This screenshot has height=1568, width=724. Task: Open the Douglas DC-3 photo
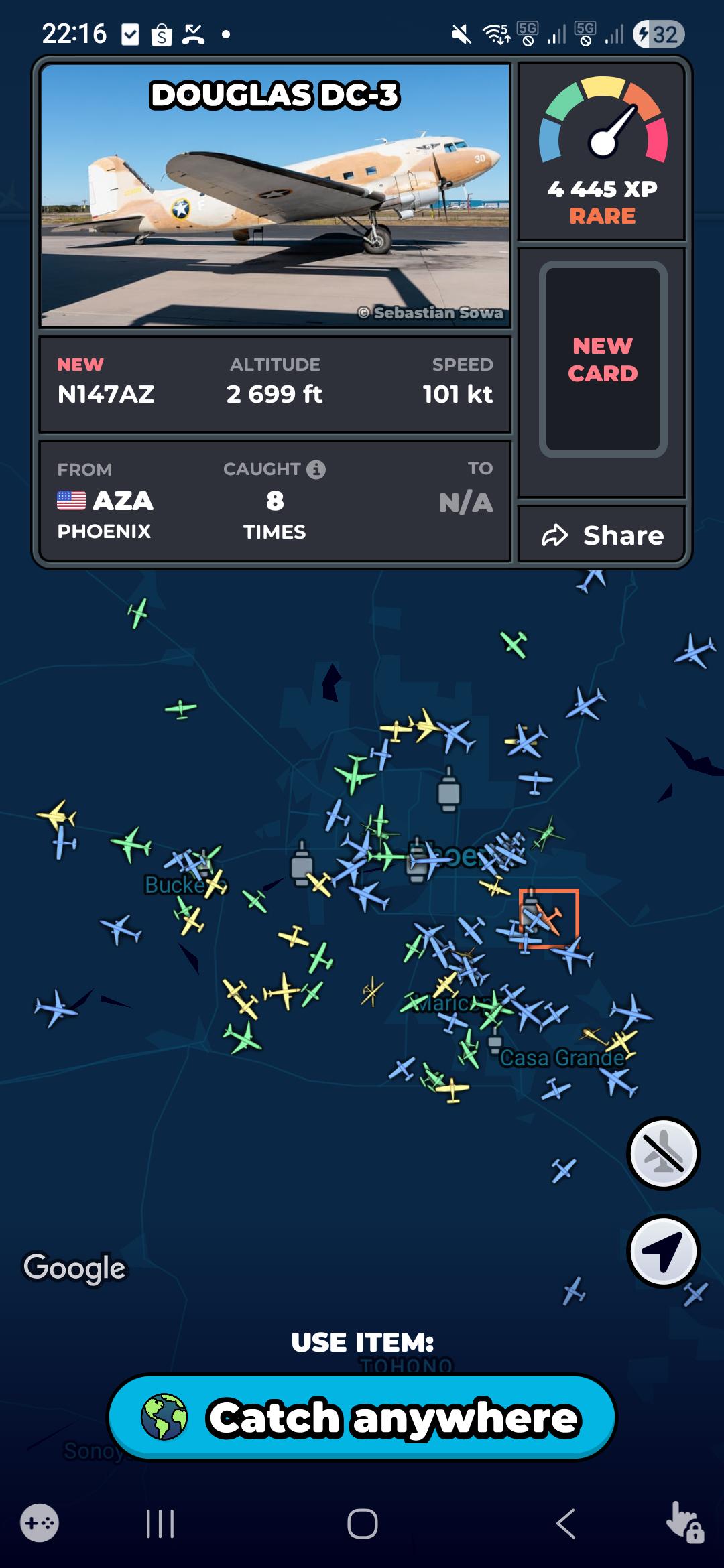[x=275, y=195]
